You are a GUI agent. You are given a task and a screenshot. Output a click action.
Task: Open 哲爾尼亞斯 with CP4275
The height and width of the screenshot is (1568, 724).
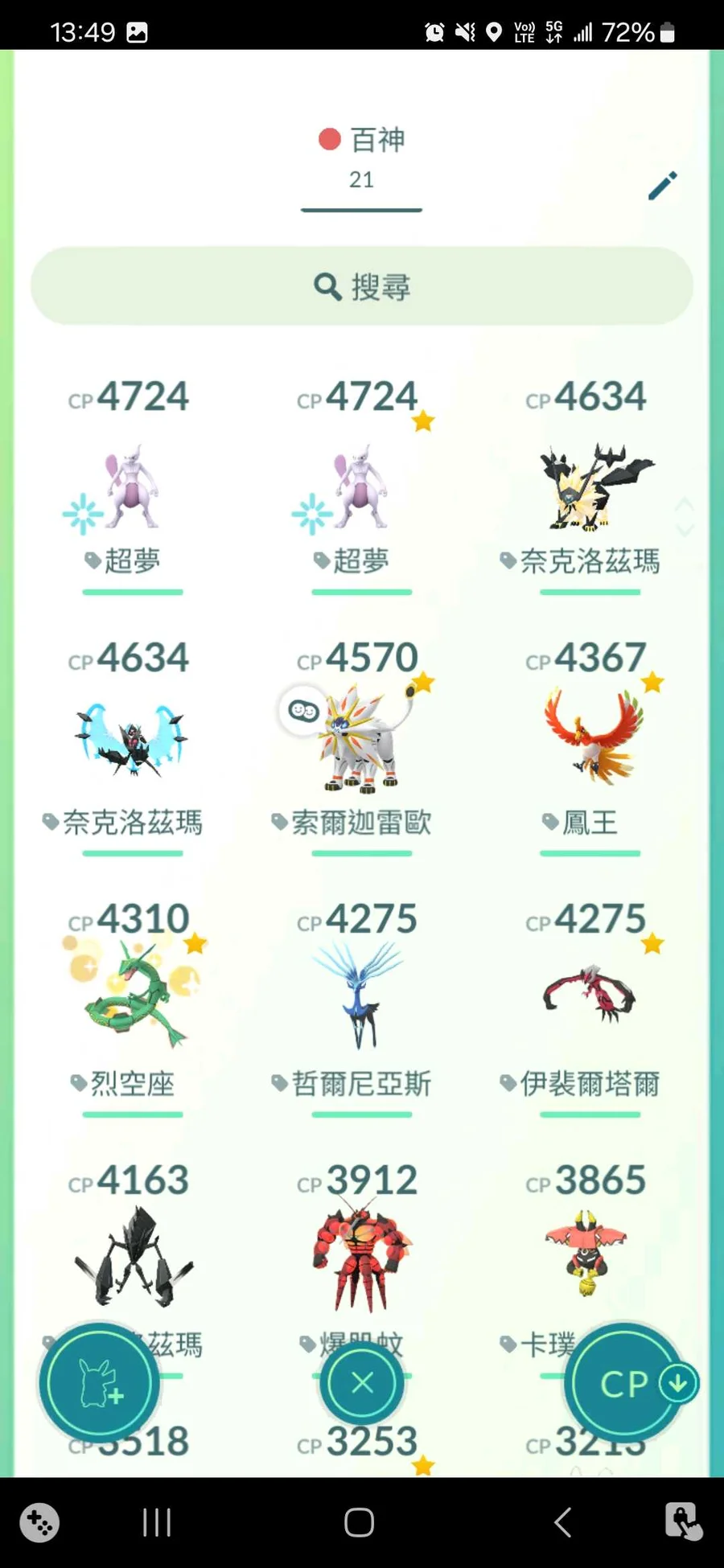361,997
